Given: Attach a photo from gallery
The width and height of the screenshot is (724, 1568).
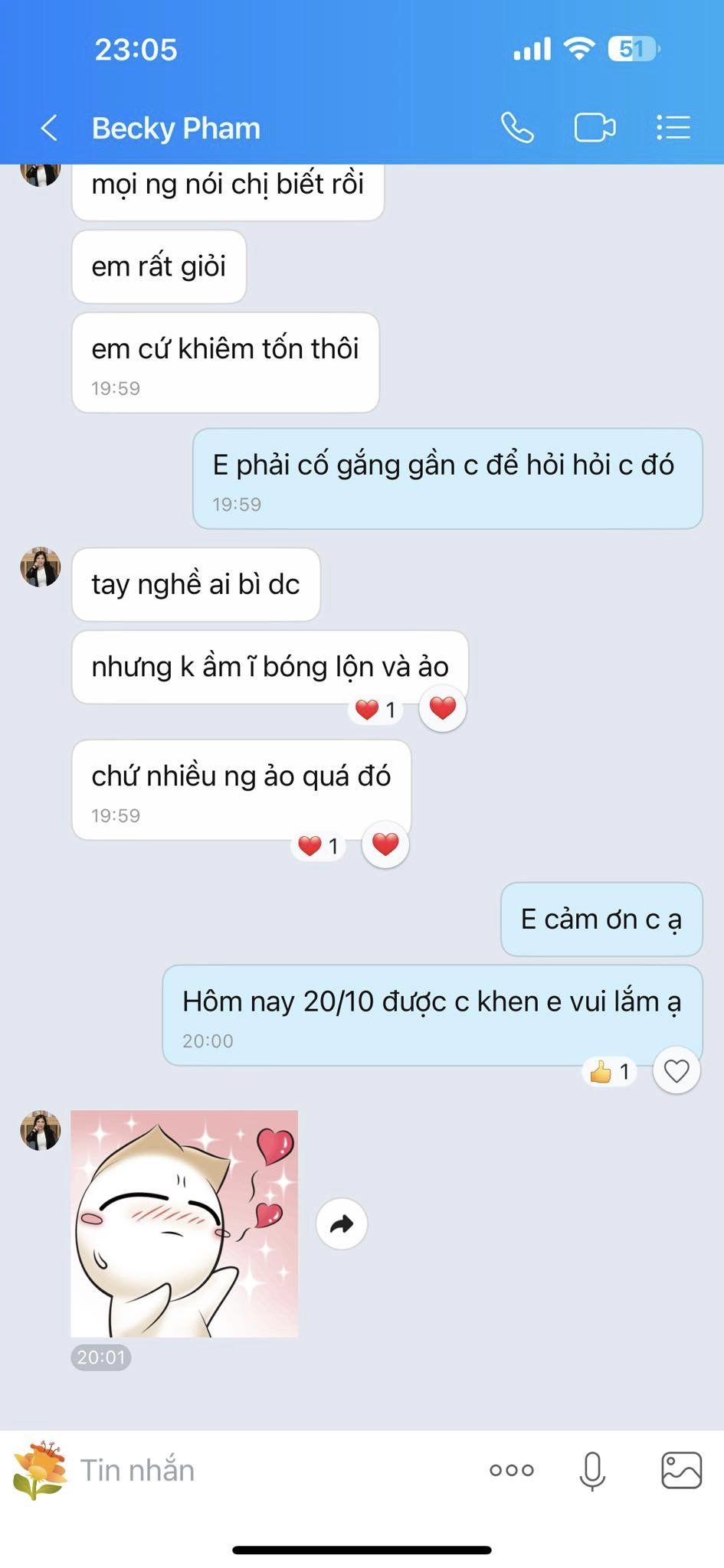Looking at the screenshot, I should (x=681, y=1470).
